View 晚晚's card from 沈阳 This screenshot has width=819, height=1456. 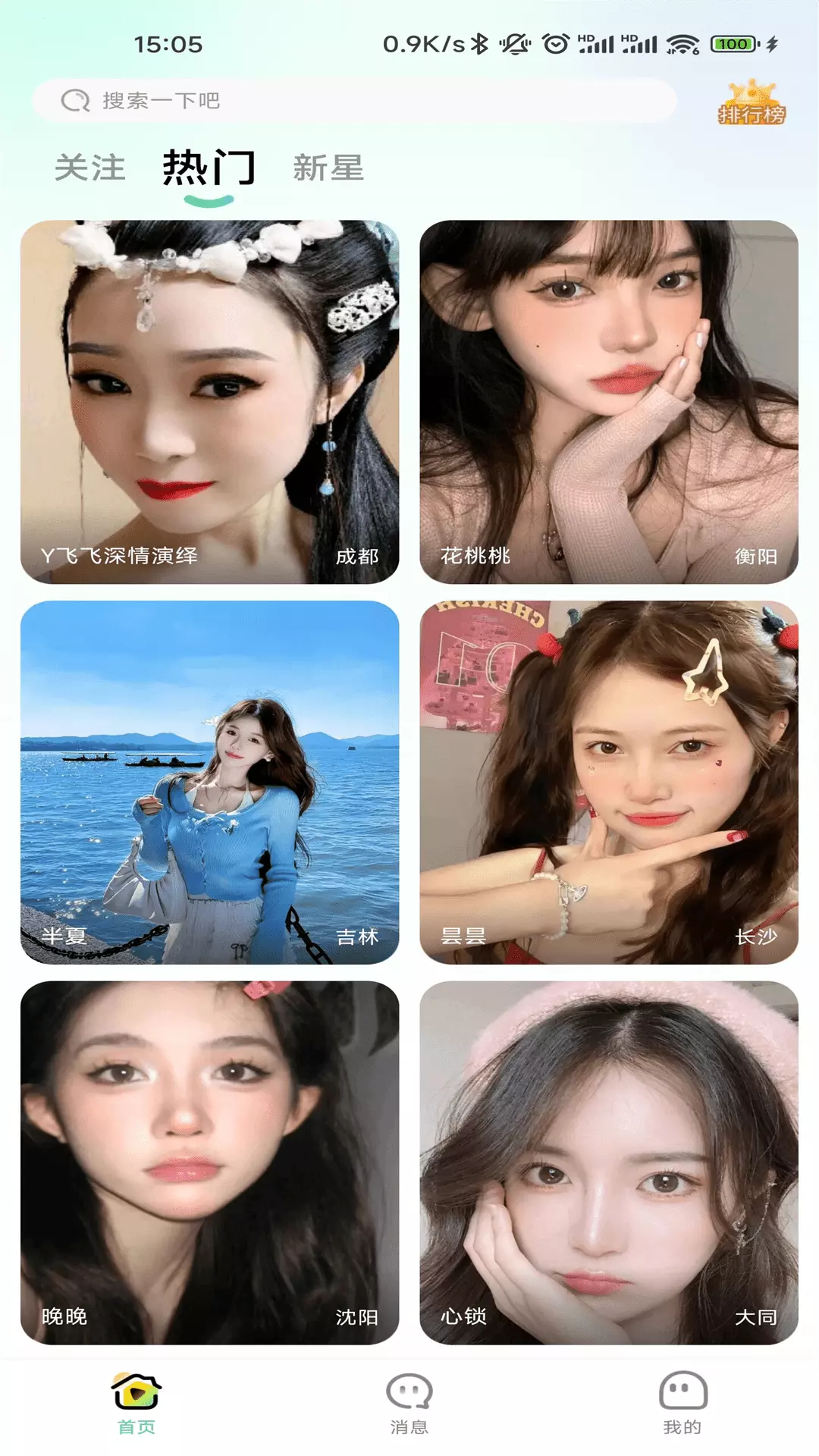click(x=209, y=1163)
